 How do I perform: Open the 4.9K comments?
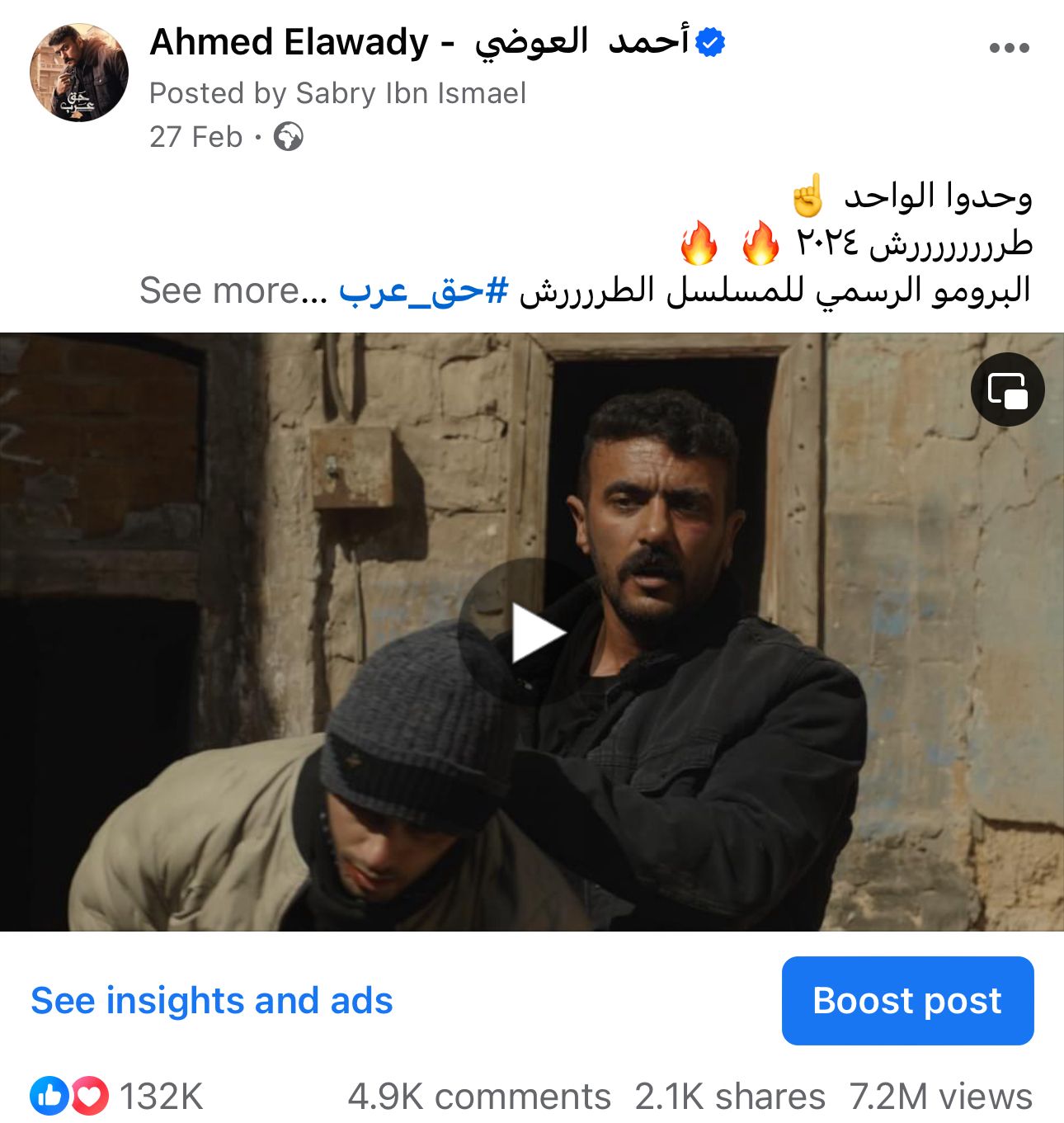[479, 1097]
